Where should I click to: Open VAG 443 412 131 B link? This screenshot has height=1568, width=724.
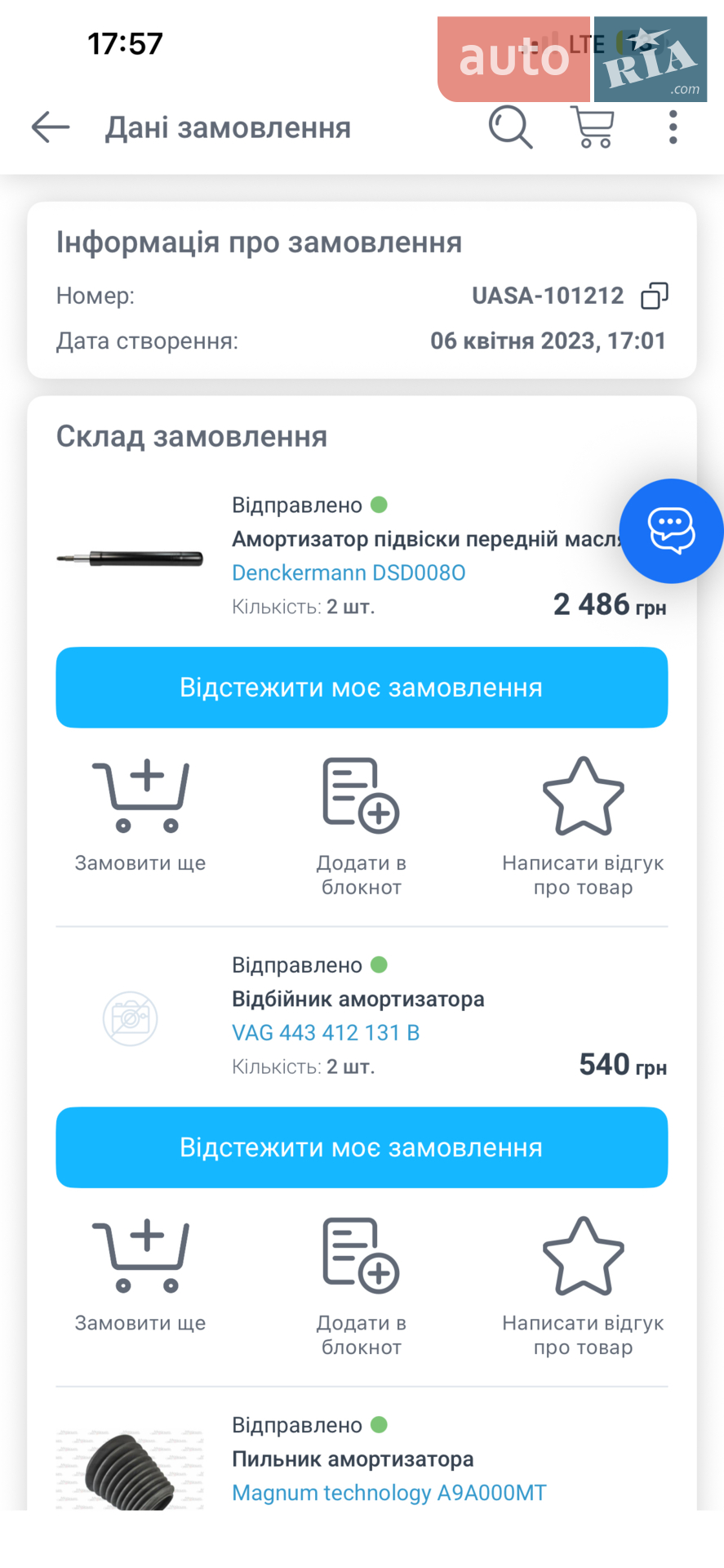326,1032
